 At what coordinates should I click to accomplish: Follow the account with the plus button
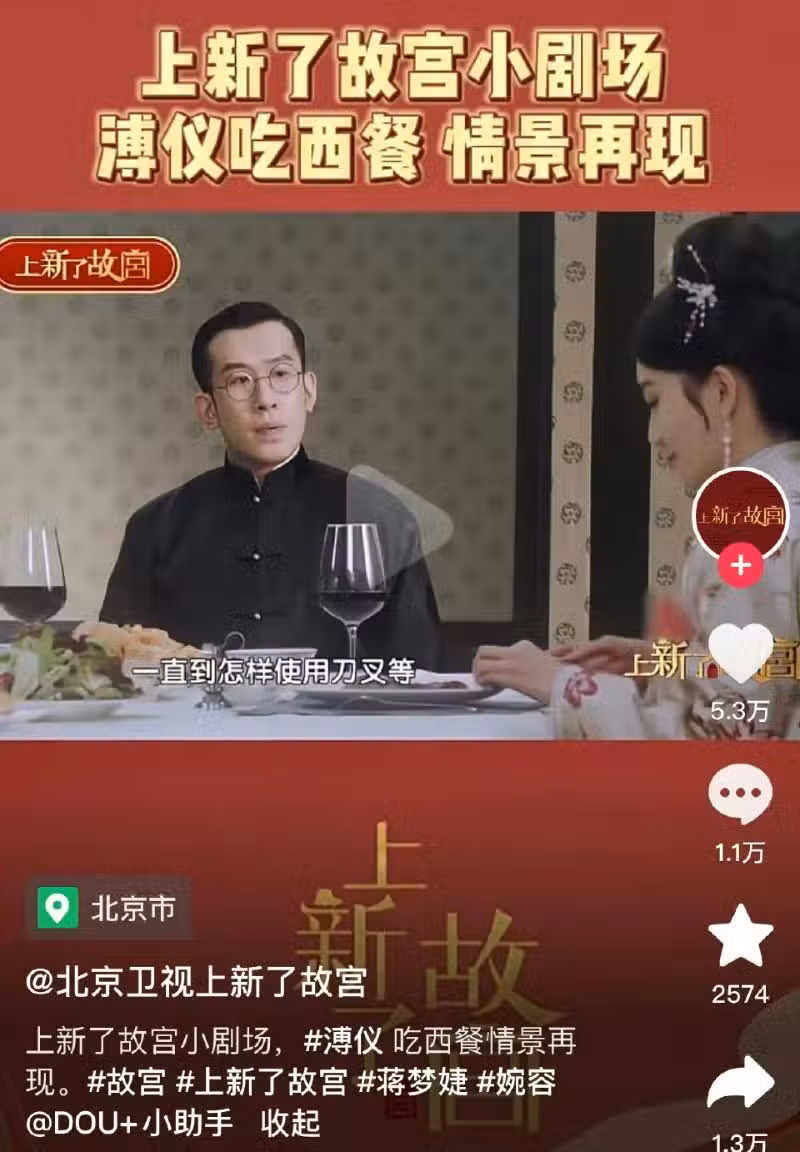(x=740, y=566)
